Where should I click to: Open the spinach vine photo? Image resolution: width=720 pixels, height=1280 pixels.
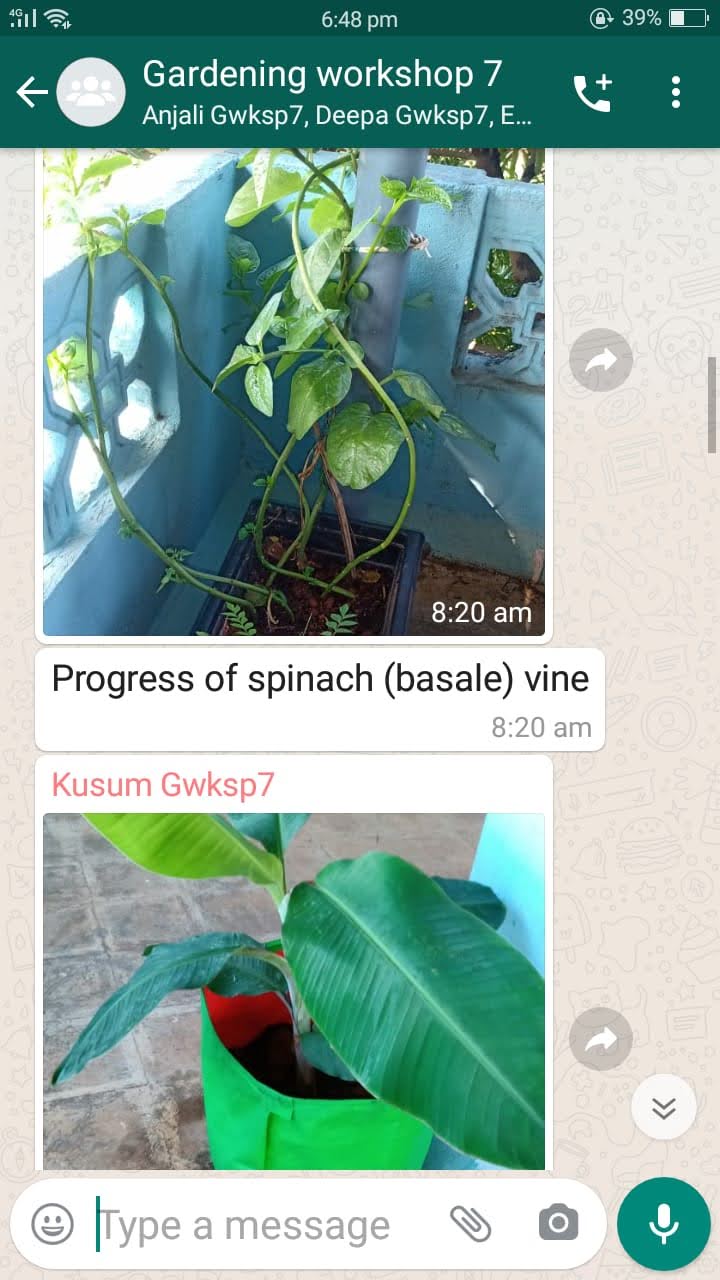(294, 390)
